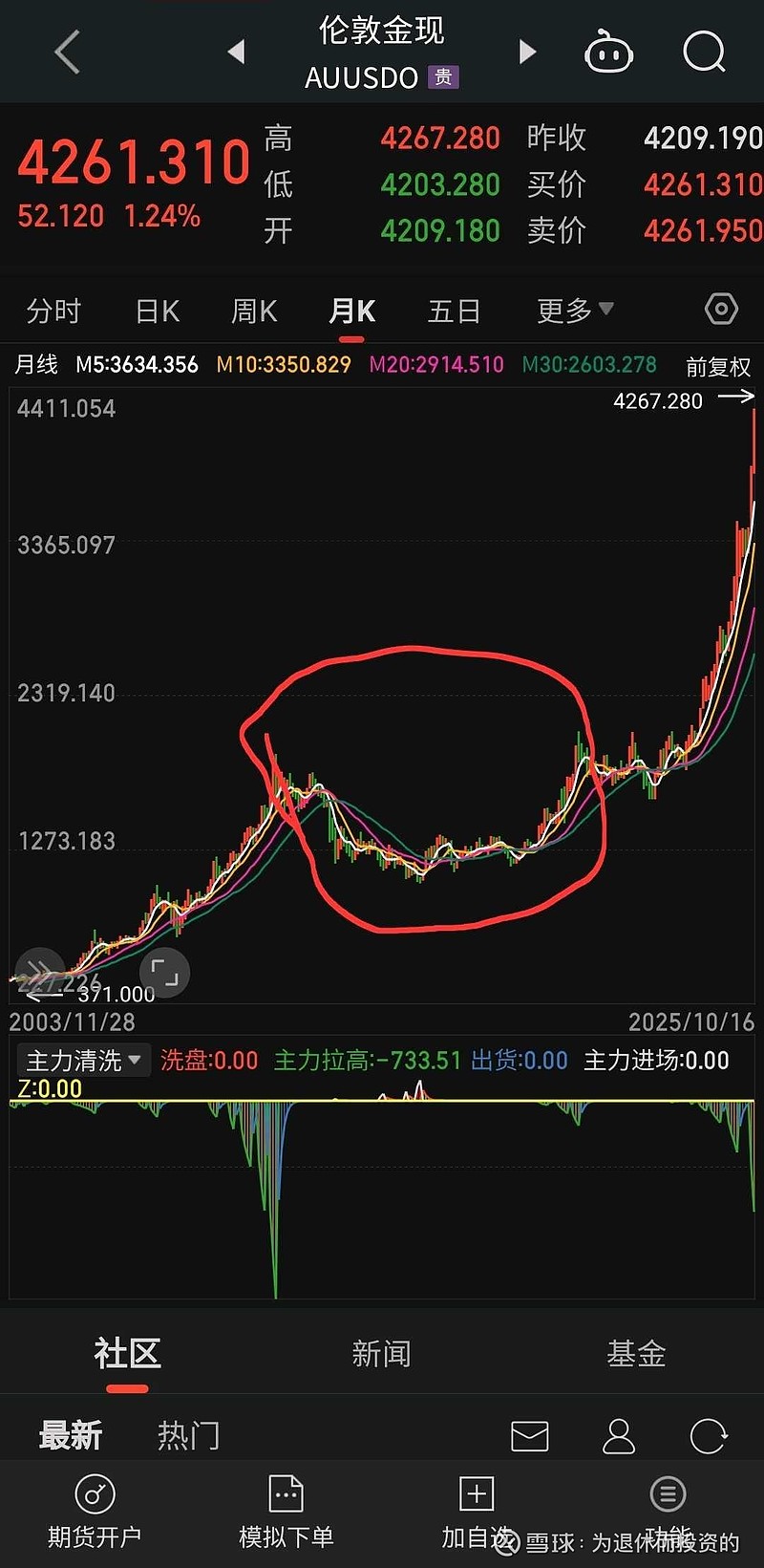Open the search tool at top right

tap(704, 53)
